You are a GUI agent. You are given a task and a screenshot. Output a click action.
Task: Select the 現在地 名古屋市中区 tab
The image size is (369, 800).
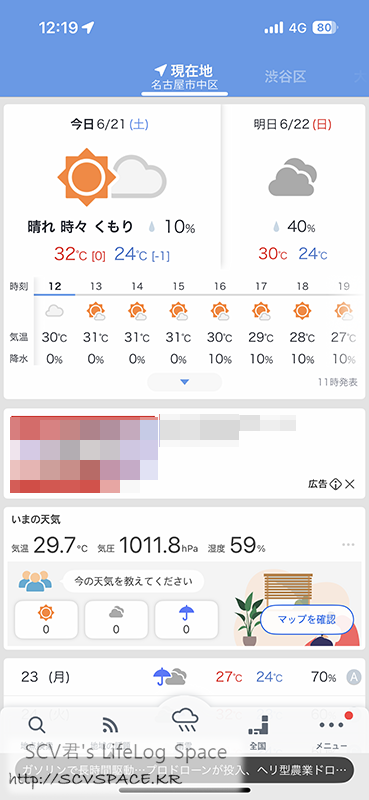pyautogui.click(x=185, y=77)
